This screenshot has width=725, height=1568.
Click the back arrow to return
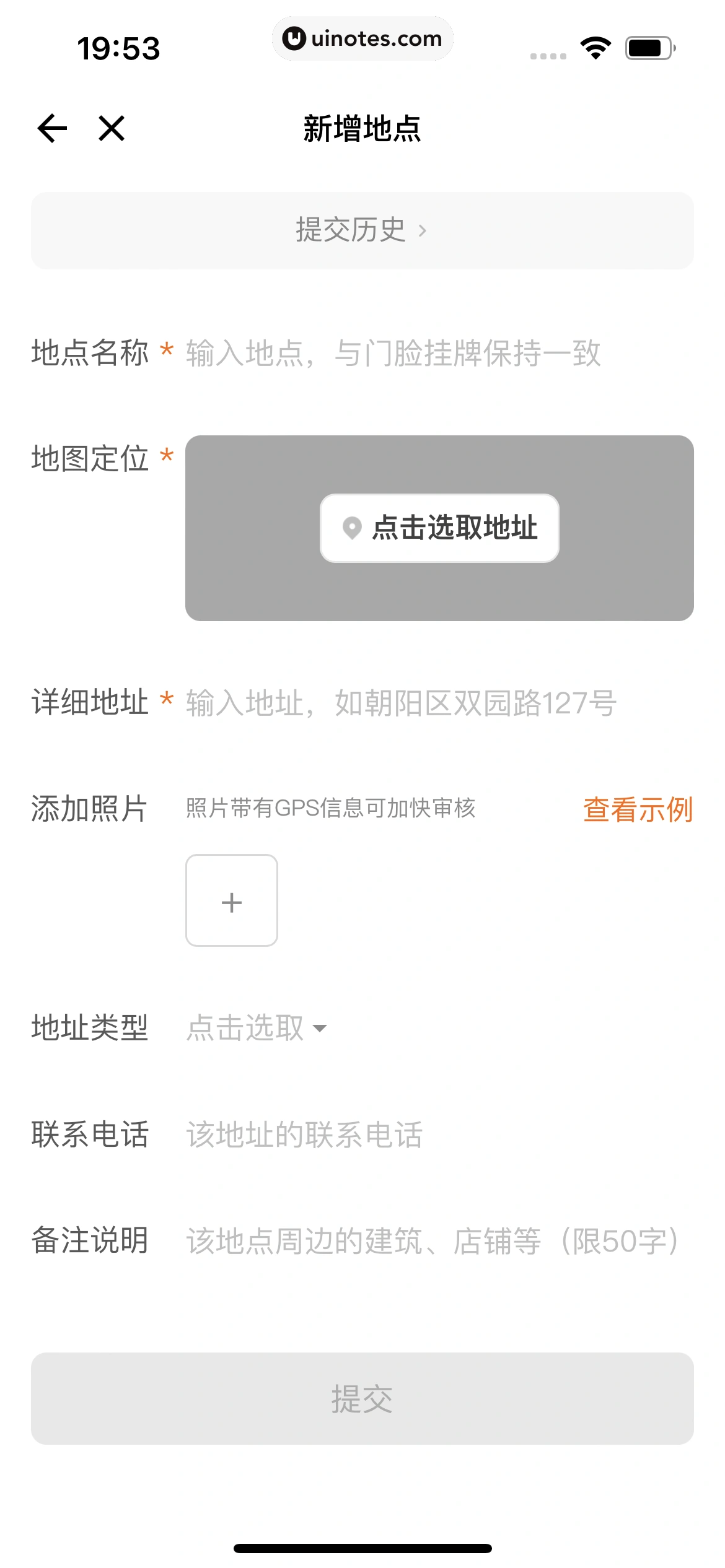click(x=51, y=128)
